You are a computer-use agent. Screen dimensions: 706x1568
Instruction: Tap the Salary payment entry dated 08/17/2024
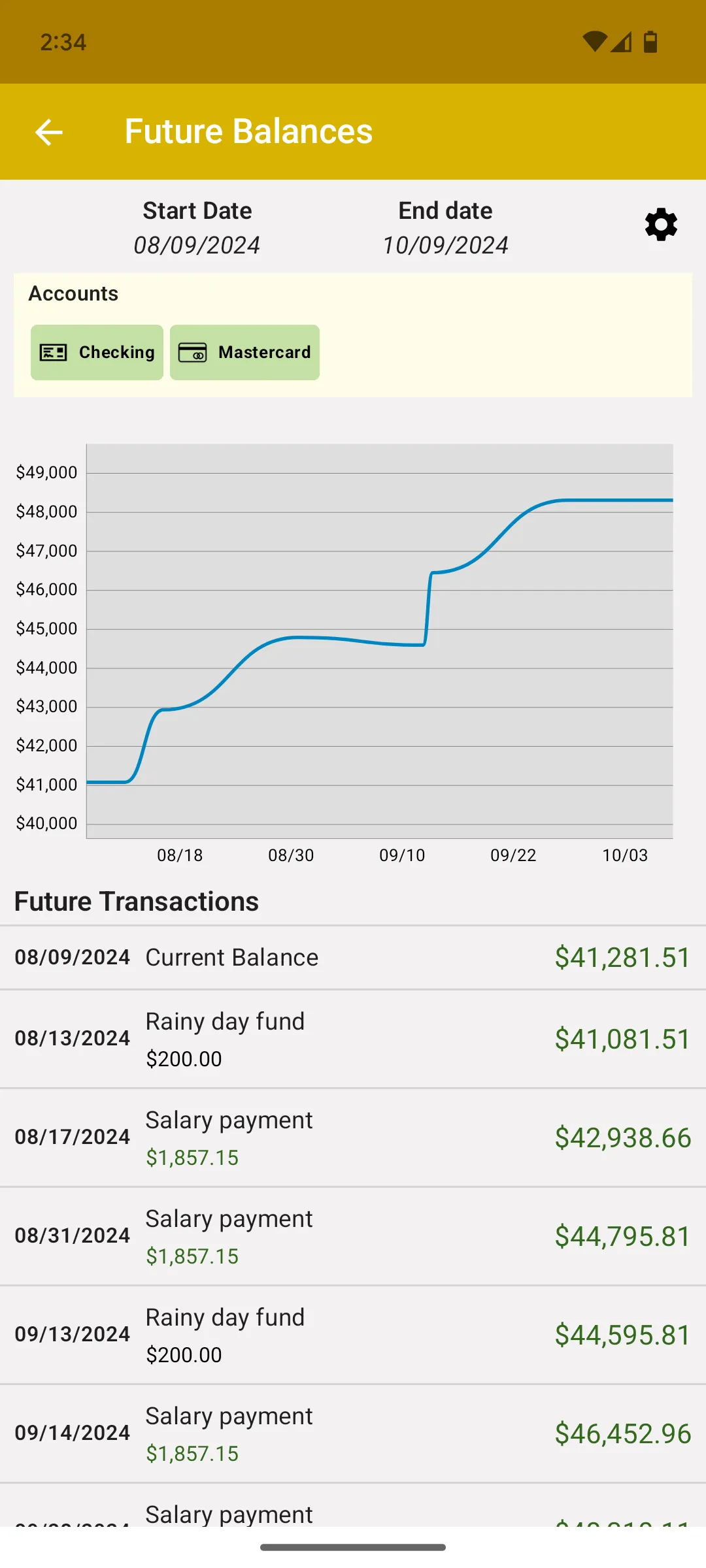353,1137
